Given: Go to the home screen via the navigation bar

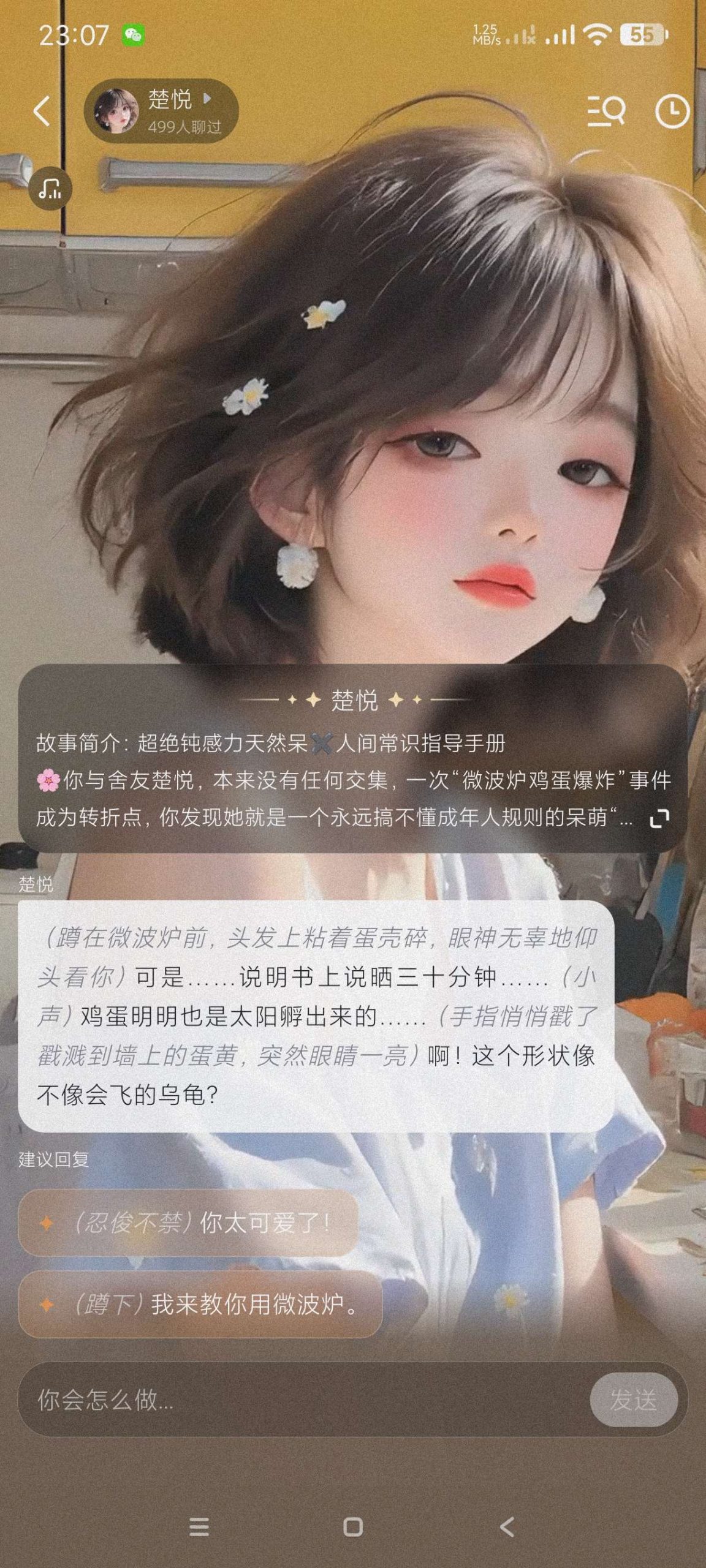Looking at the screenshot, I should tap(353, 1527).
